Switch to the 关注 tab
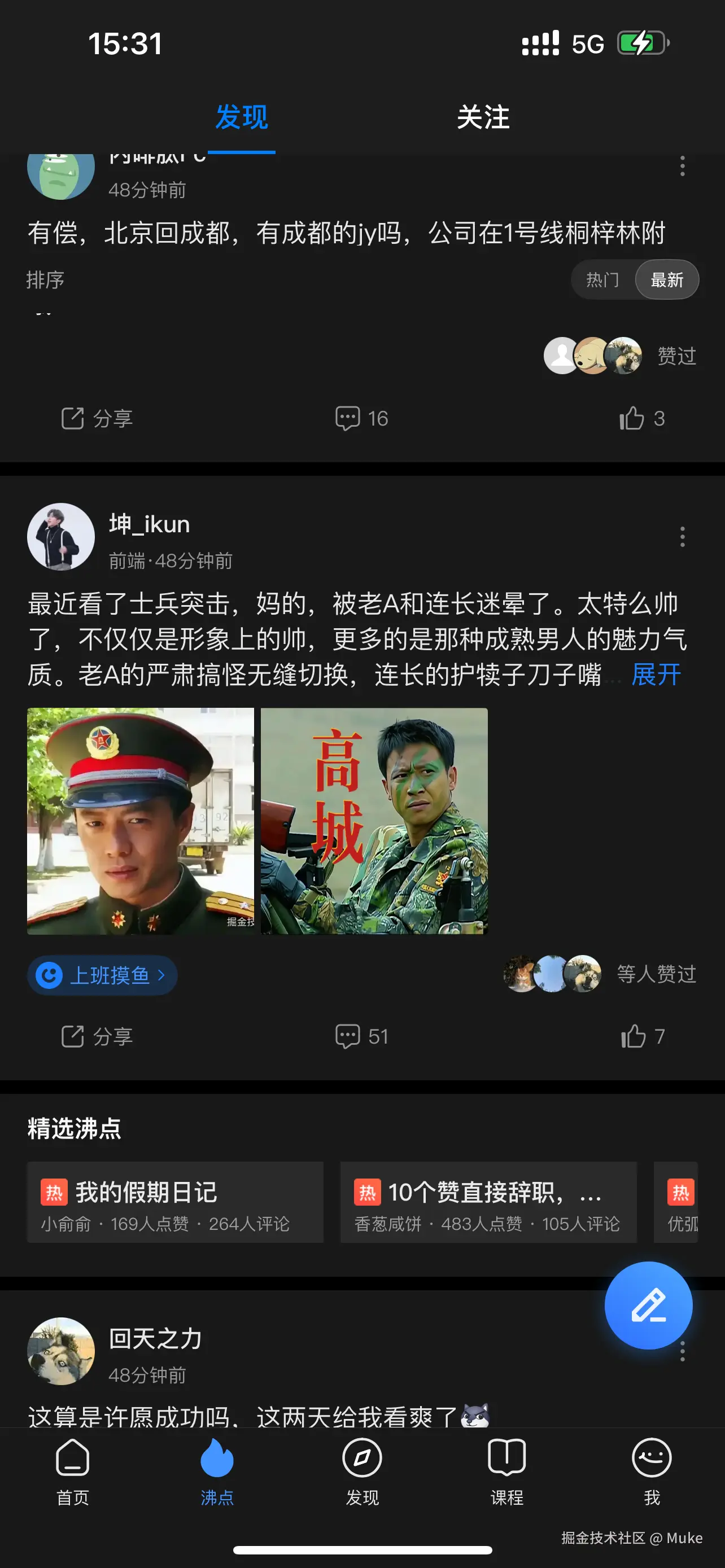The image size is (725, 1568). [x=484, y=117]
